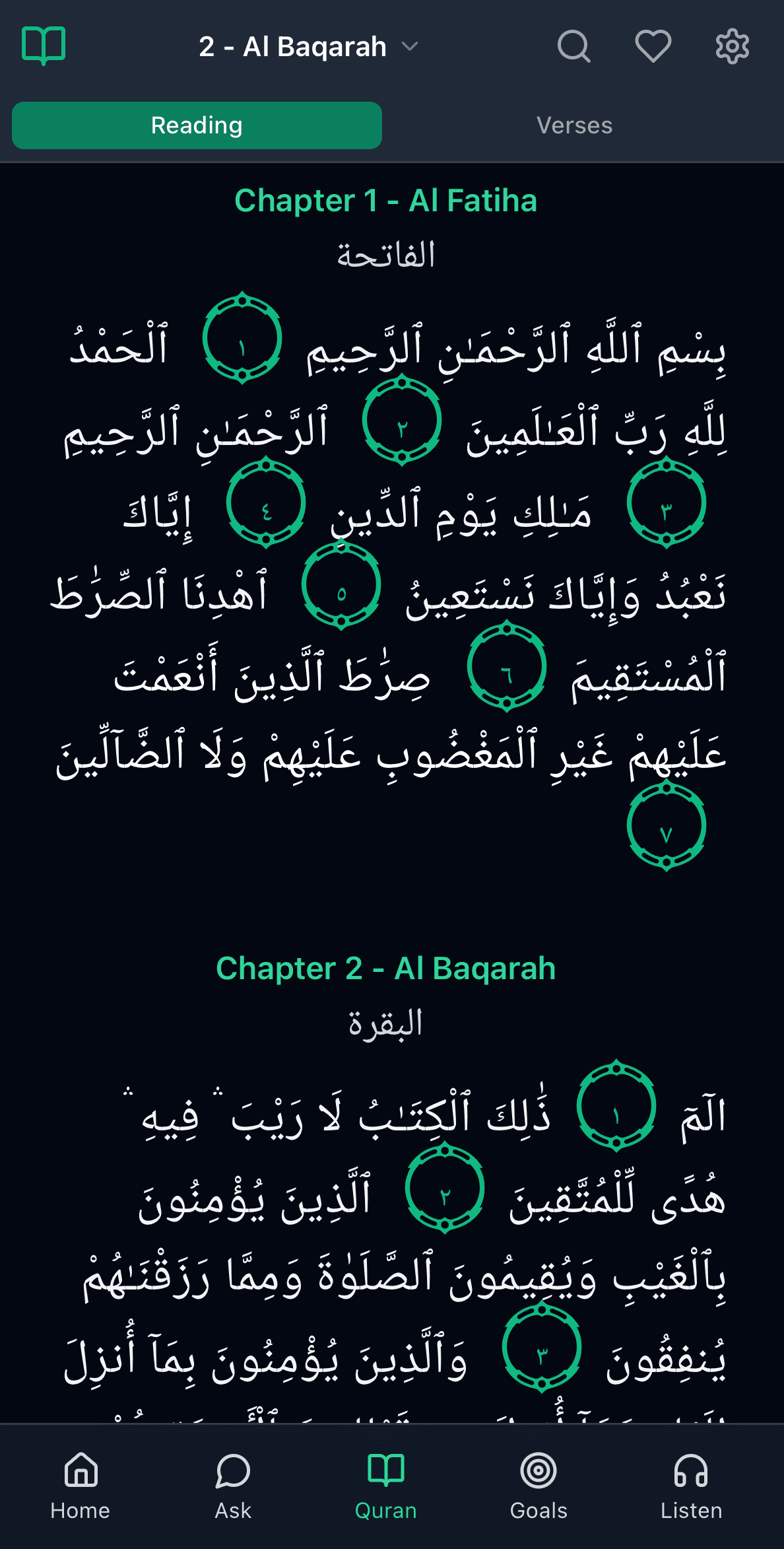
Task: Select the Reading tab
Action: [x=197, y=125]
